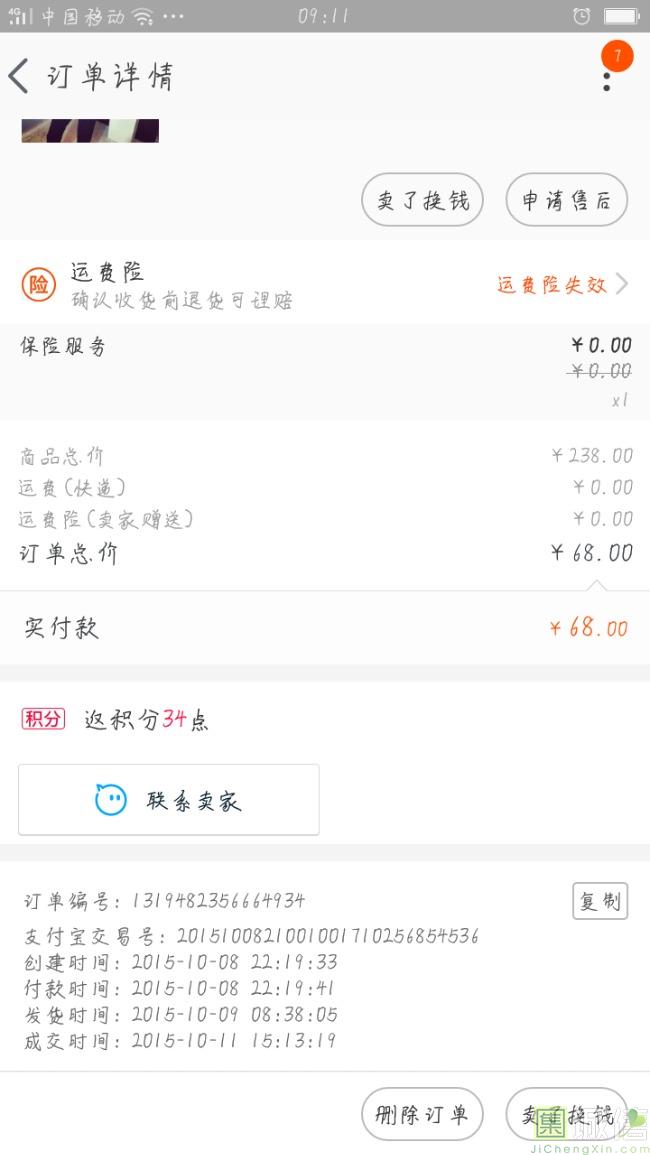Delete this order with 删除订单
Image resolution: width=650 pixels, height=1155 pixels.
pos(422,1114)
